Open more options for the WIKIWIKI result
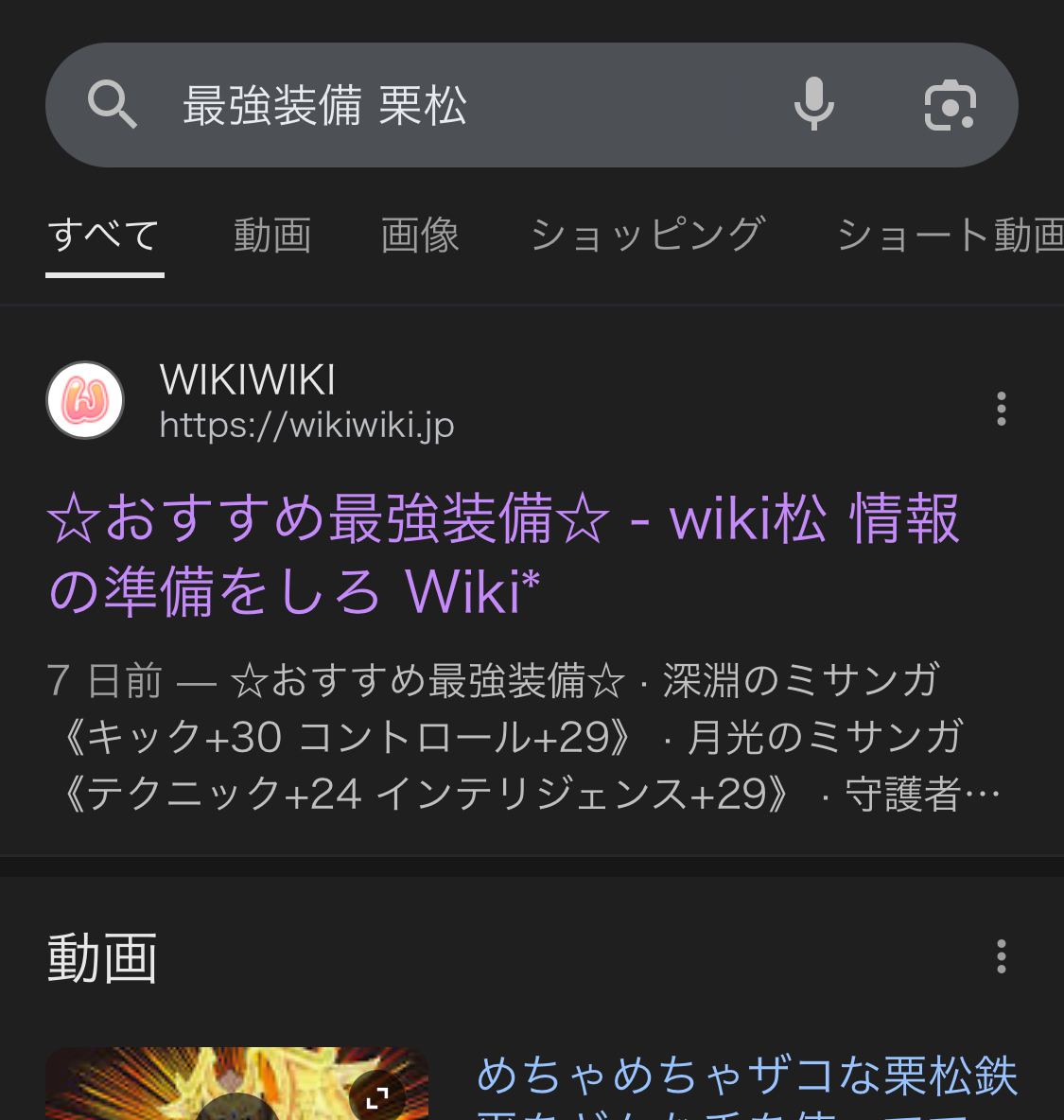Viewport: 1064px width, 1120px height. 1001,409
